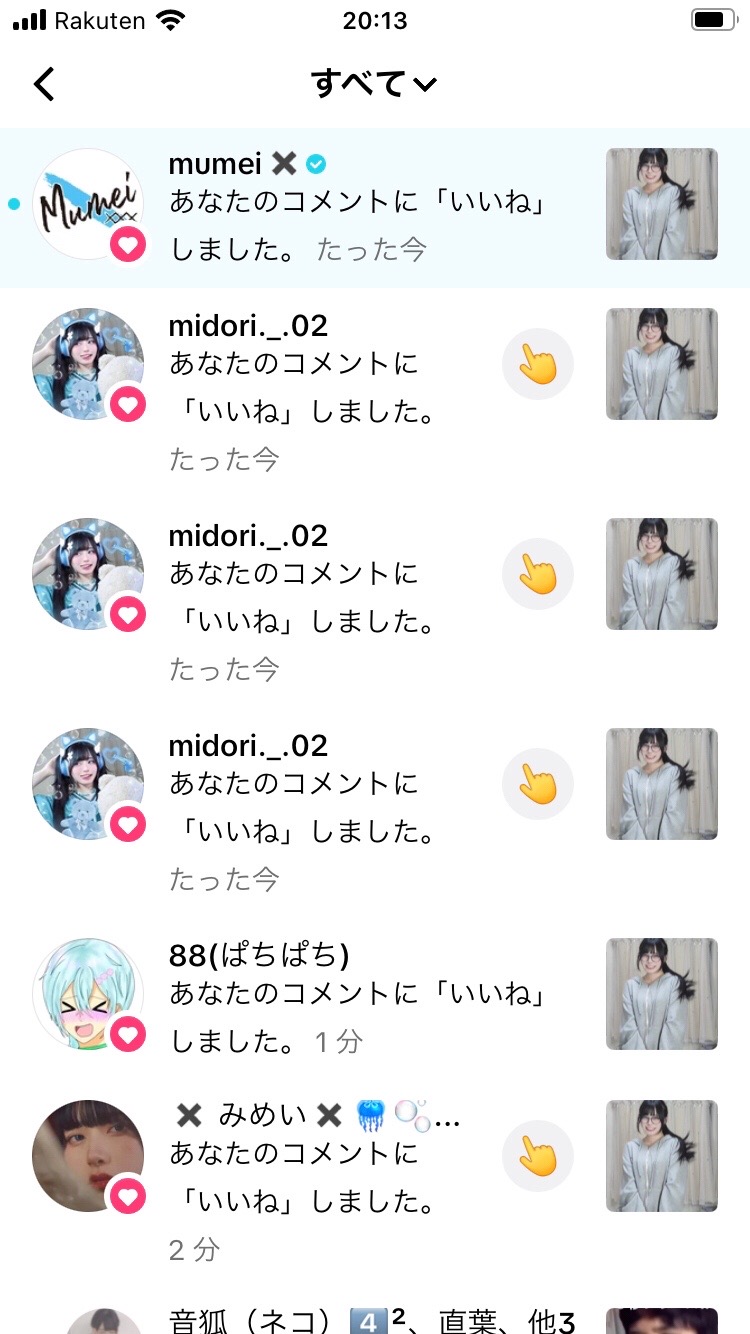Open the video thumbnail beside 88(ぱちぱち)
Screen dimensions: 750x1334
coord(662,994)
